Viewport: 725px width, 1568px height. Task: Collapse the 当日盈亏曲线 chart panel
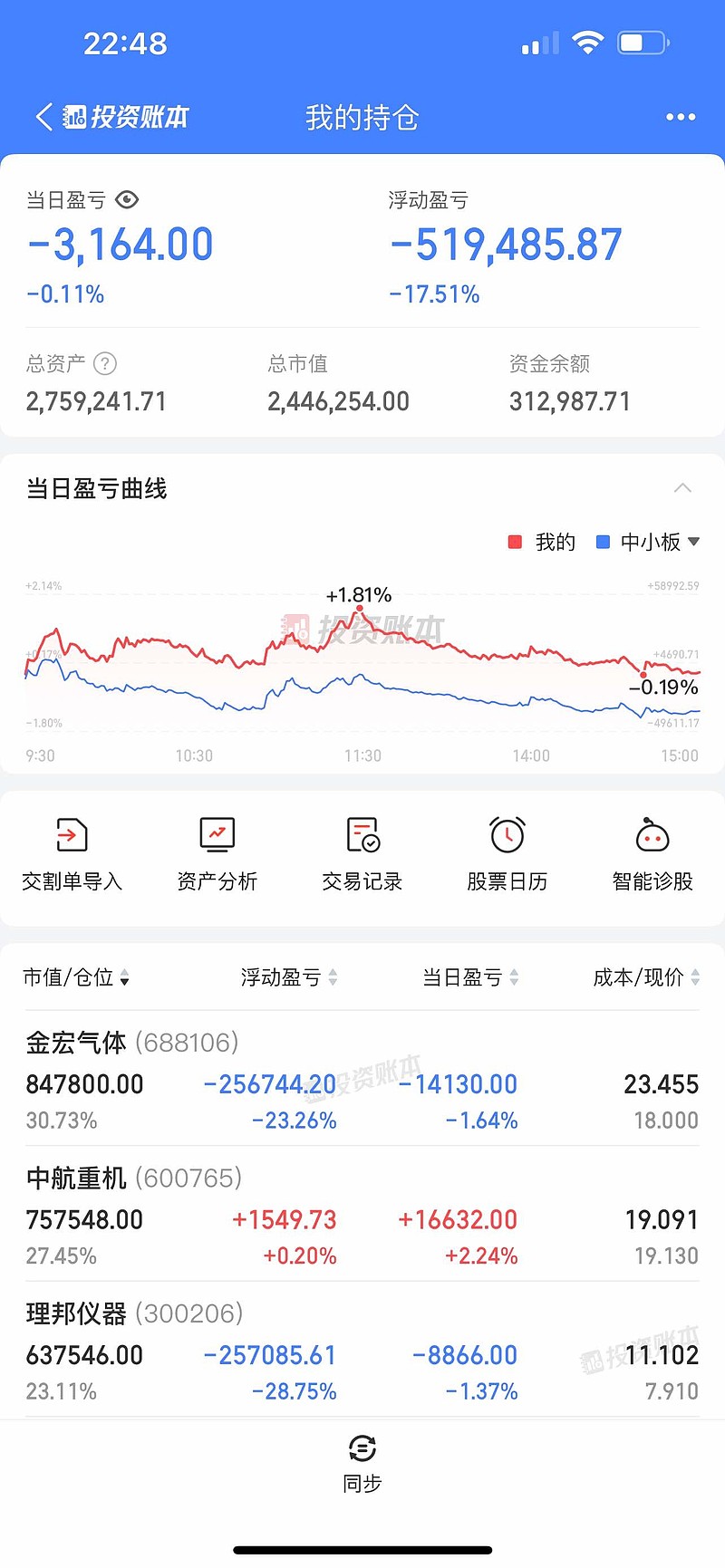tap(683, 487)
